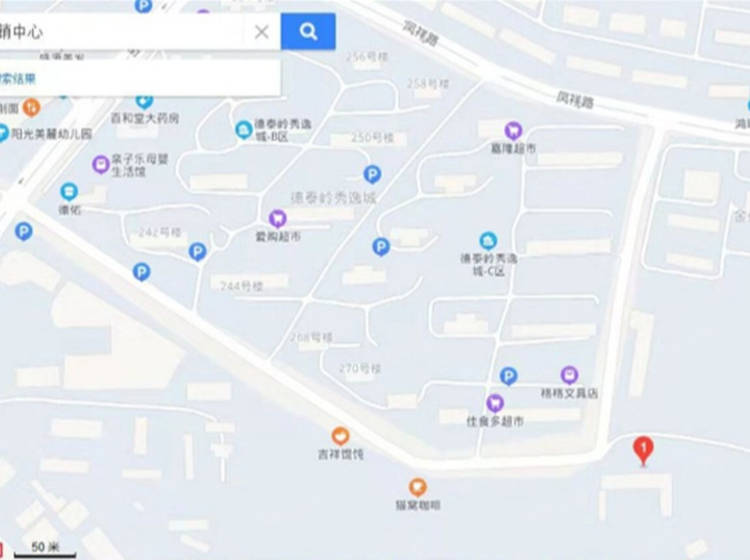The width and height of the screenshot is (750, 560).
Task: Clear the search box text
Action: 261,32
